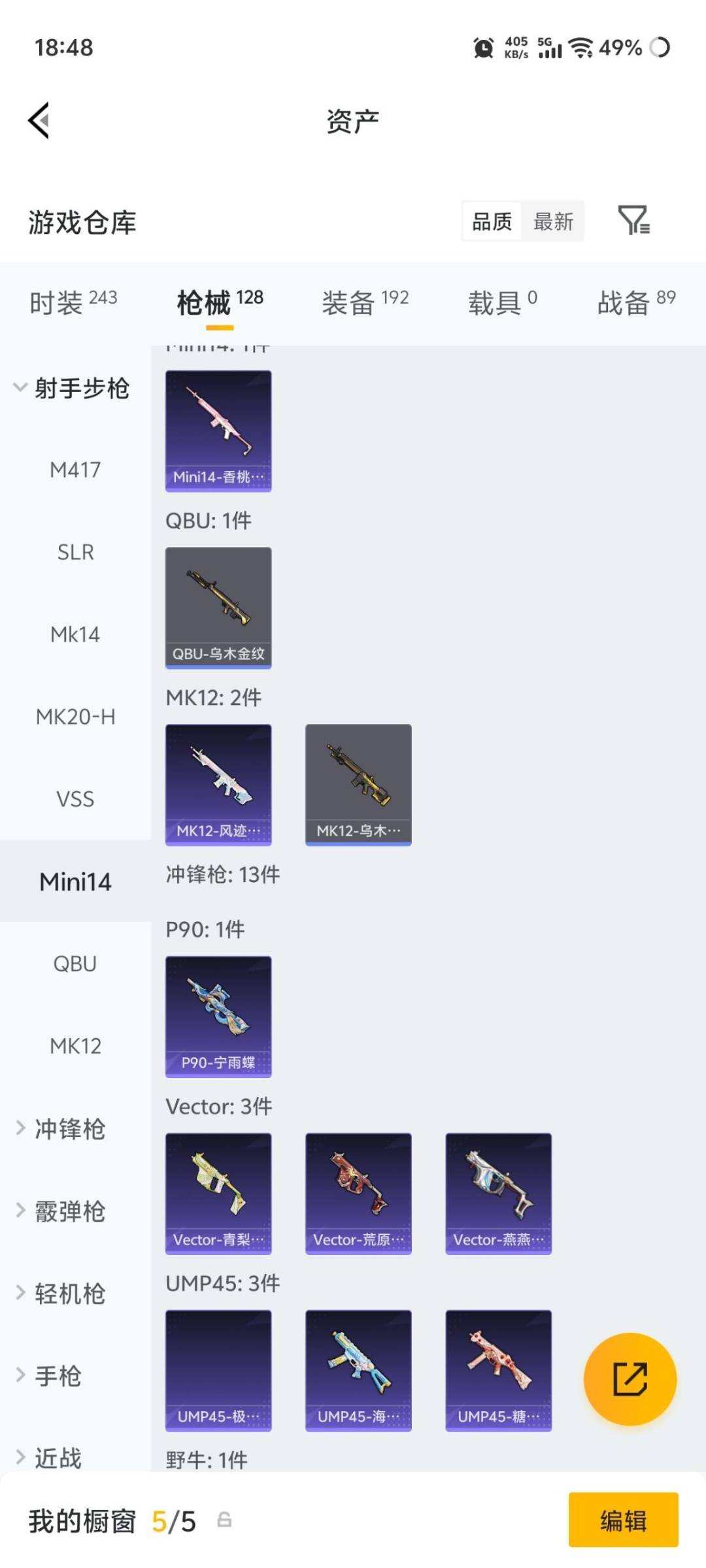Select VSS in the side list

(x=75, y=799)
